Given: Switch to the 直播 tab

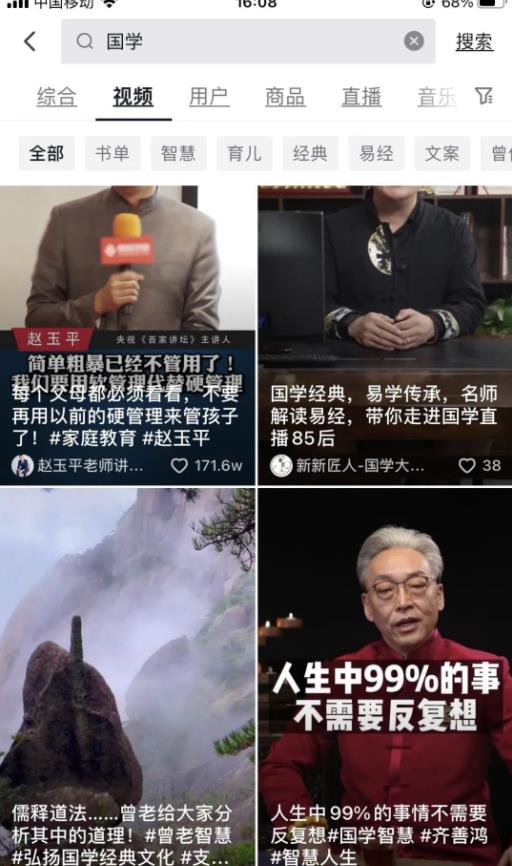Looking at the screenshot, I should pos(361,97).
